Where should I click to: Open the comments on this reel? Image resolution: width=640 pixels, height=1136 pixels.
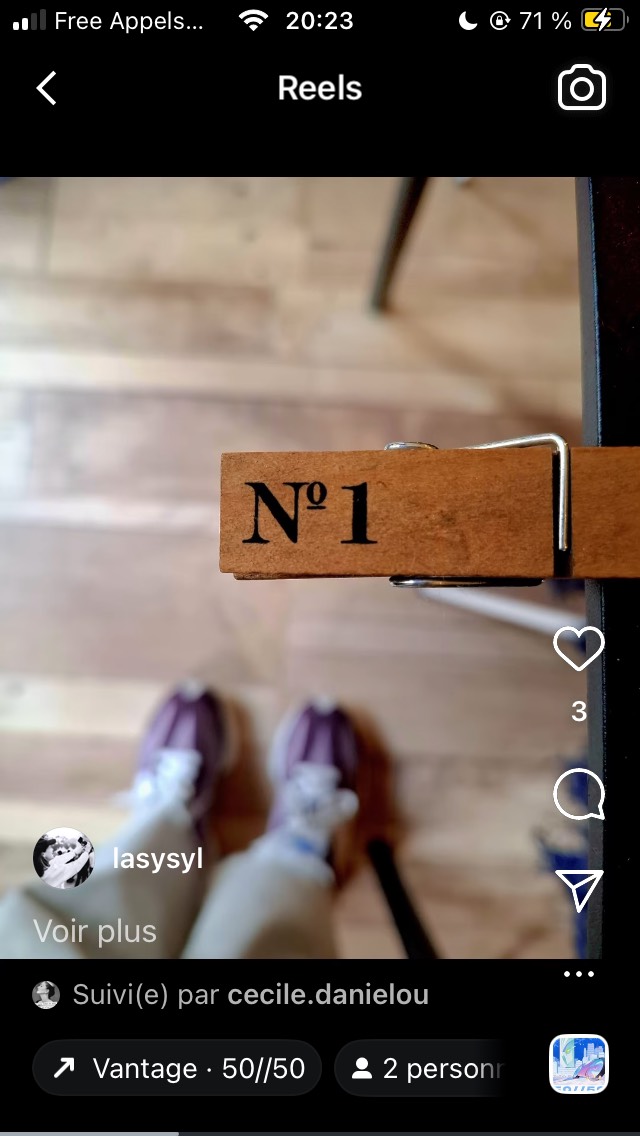point(579,795)
